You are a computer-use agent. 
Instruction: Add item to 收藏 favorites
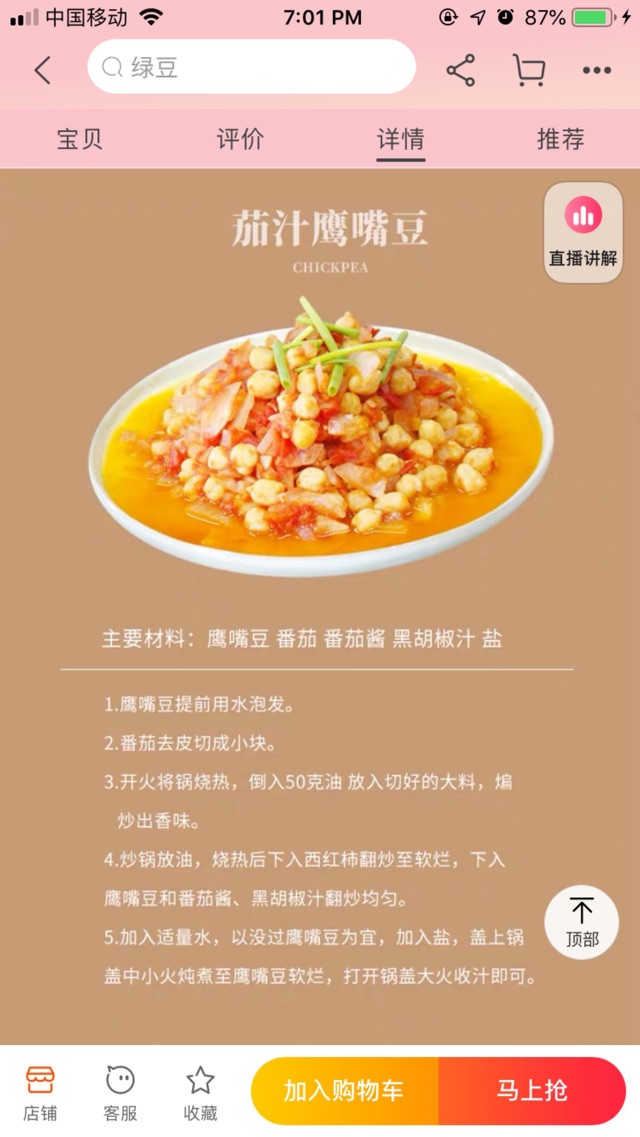[200, 1091]
